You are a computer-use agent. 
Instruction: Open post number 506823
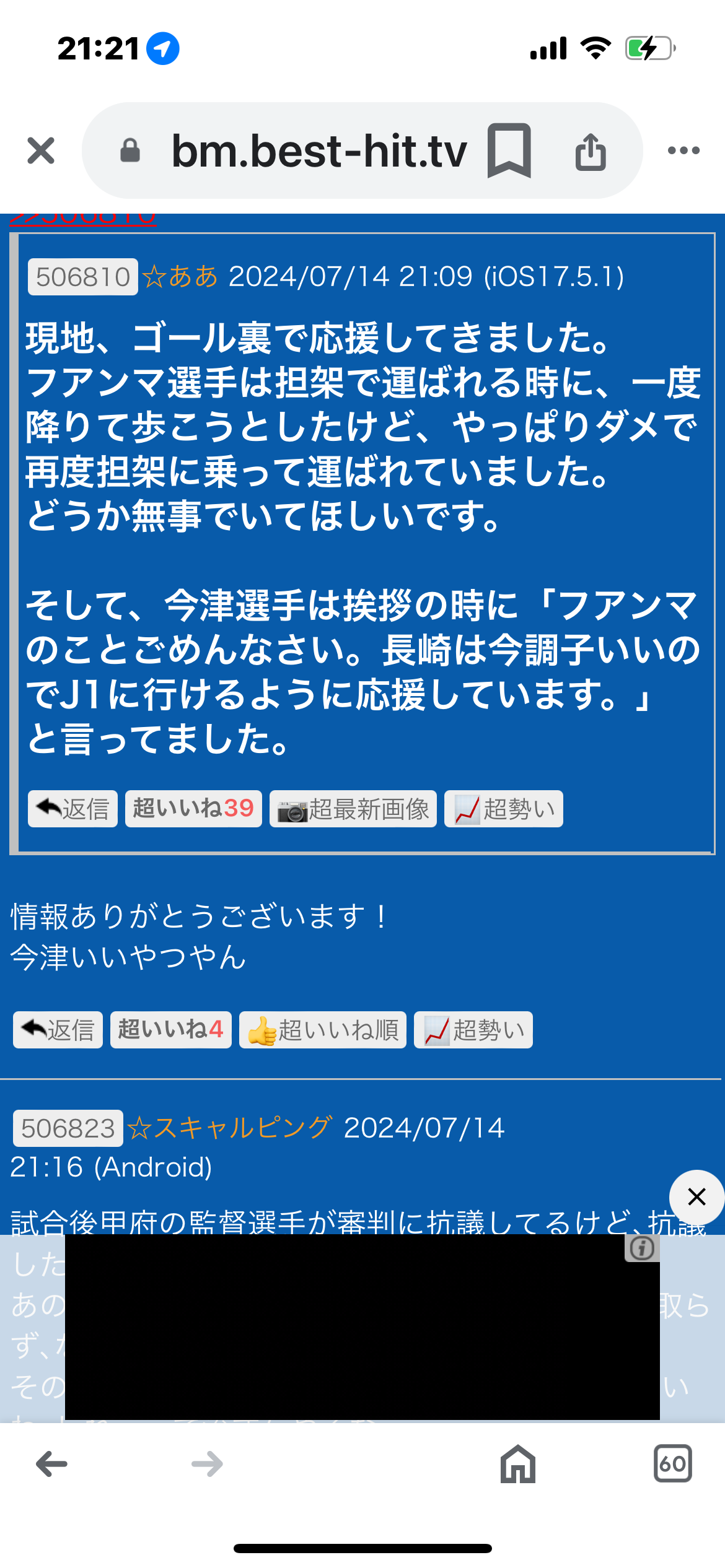coord(68,1128)
